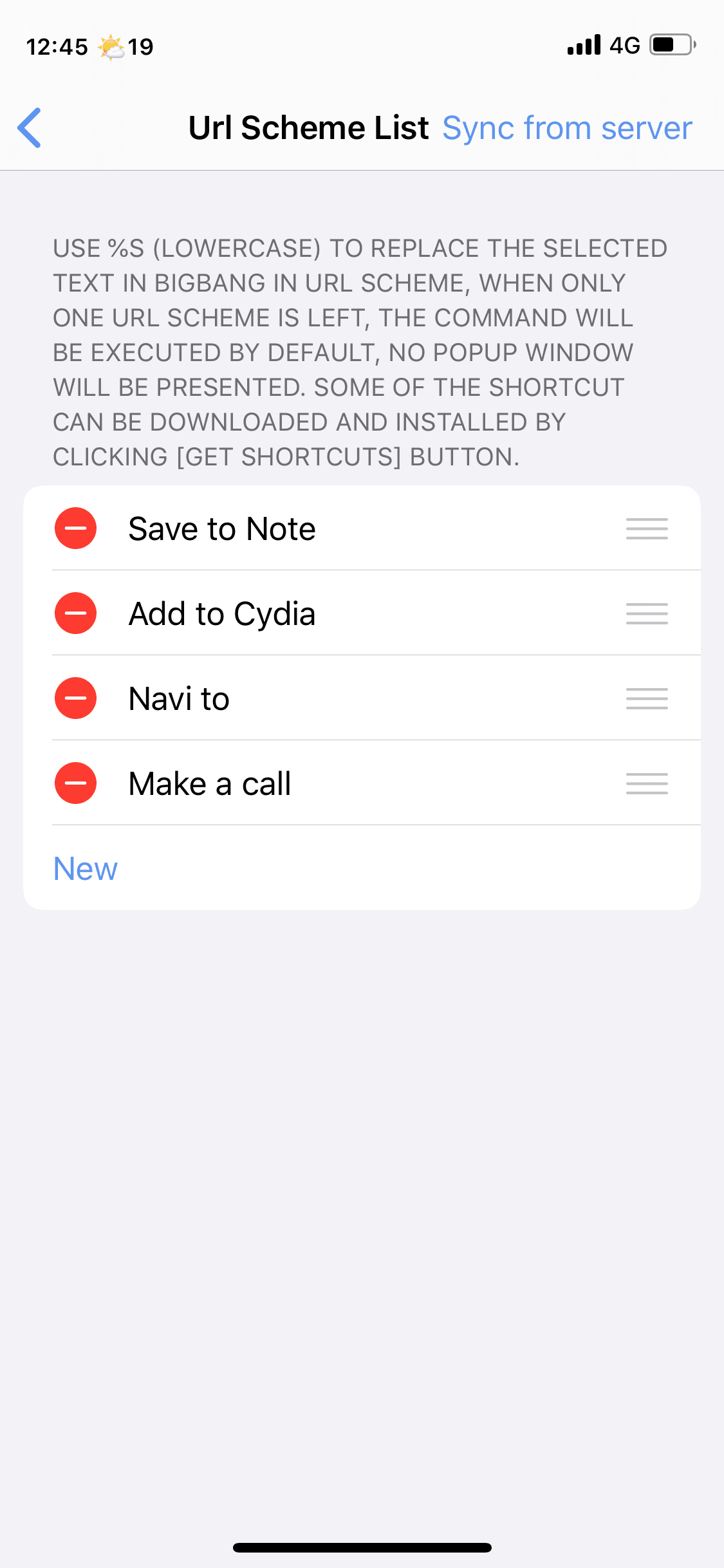Screen dimensions: 724x1568
Task: Select the Add to Cydia row
Action: (x=362, y=613)
